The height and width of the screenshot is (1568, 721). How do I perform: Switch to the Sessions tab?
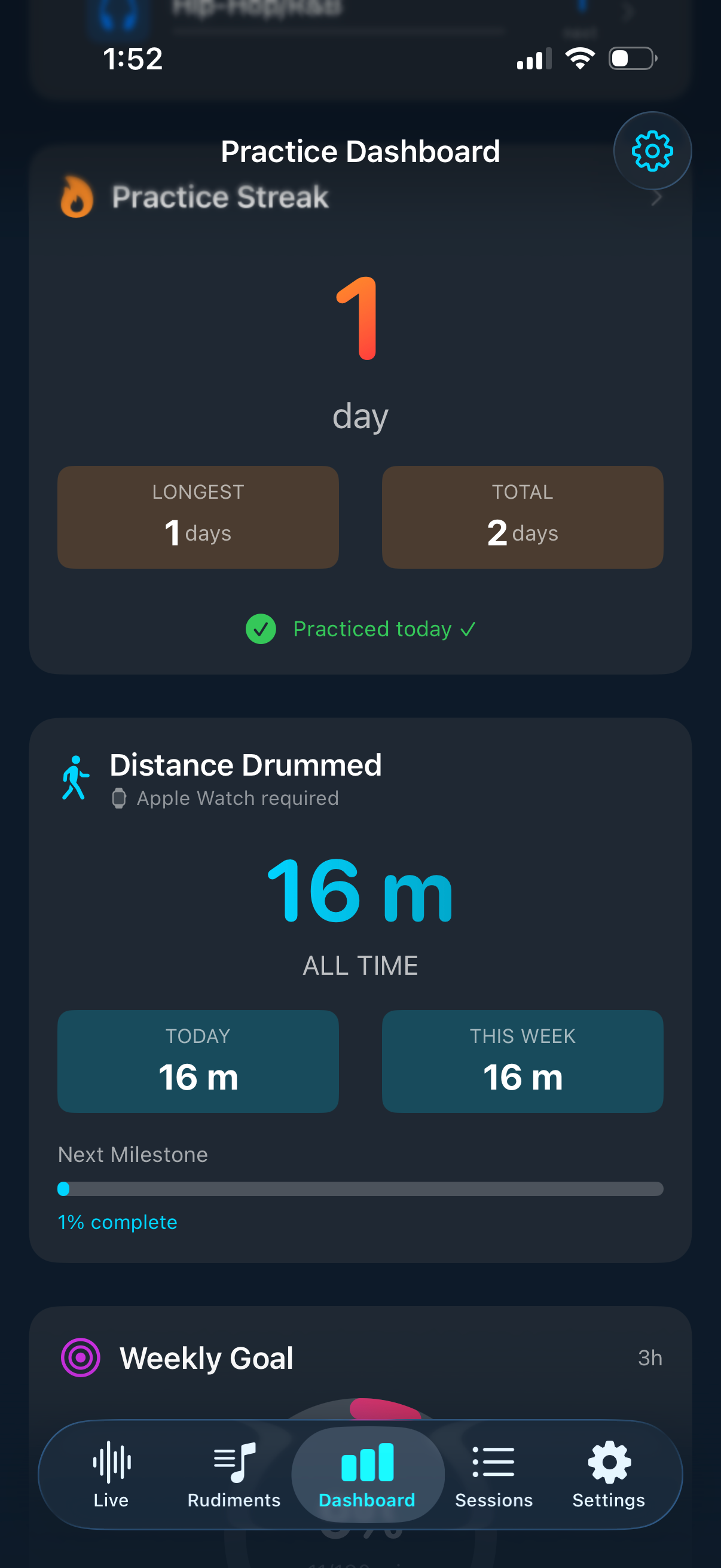(493, 1473)
